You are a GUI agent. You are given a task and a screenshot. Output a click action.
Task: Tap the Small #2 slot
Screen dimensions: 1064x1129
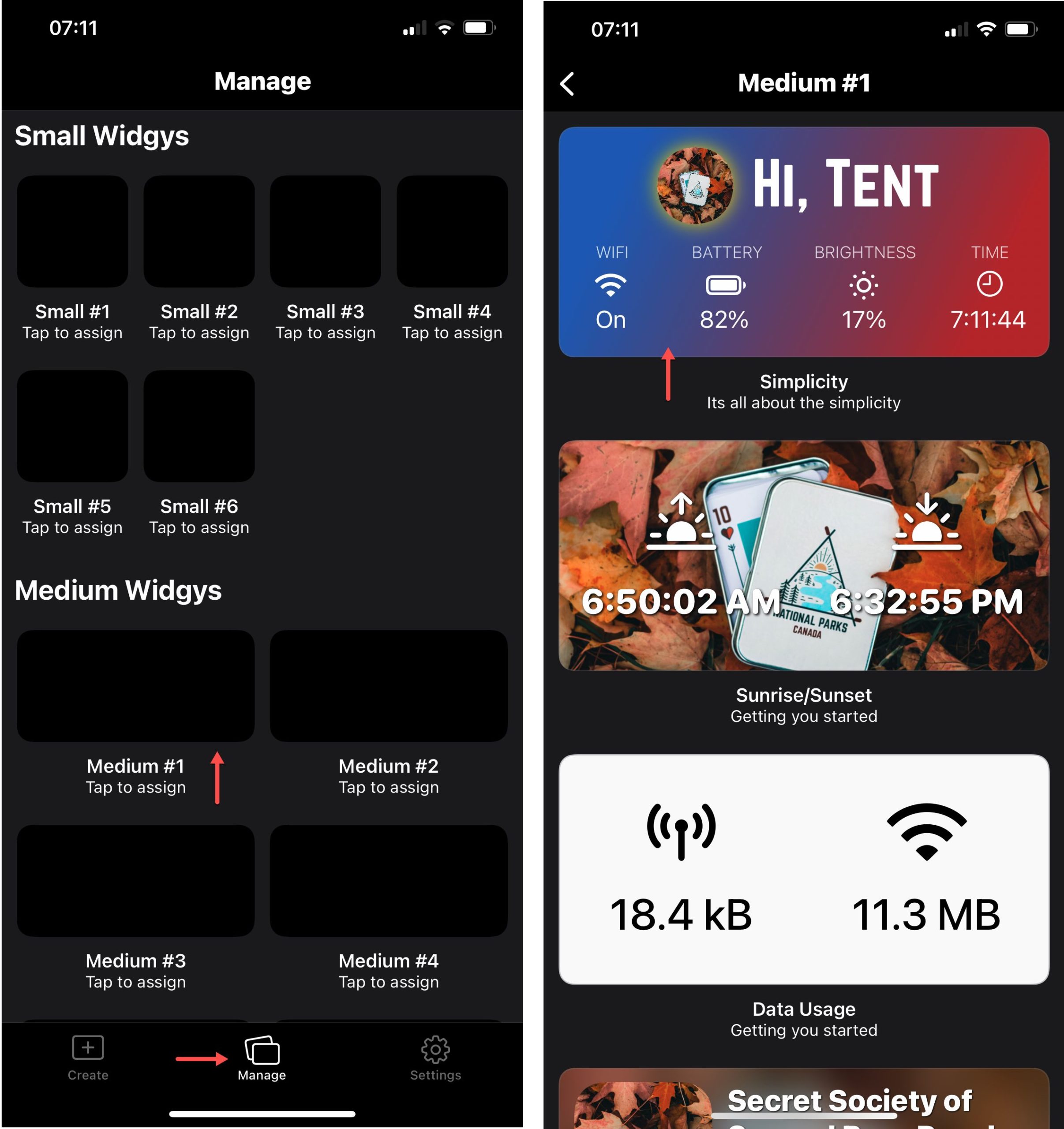[x=199, y=231]
